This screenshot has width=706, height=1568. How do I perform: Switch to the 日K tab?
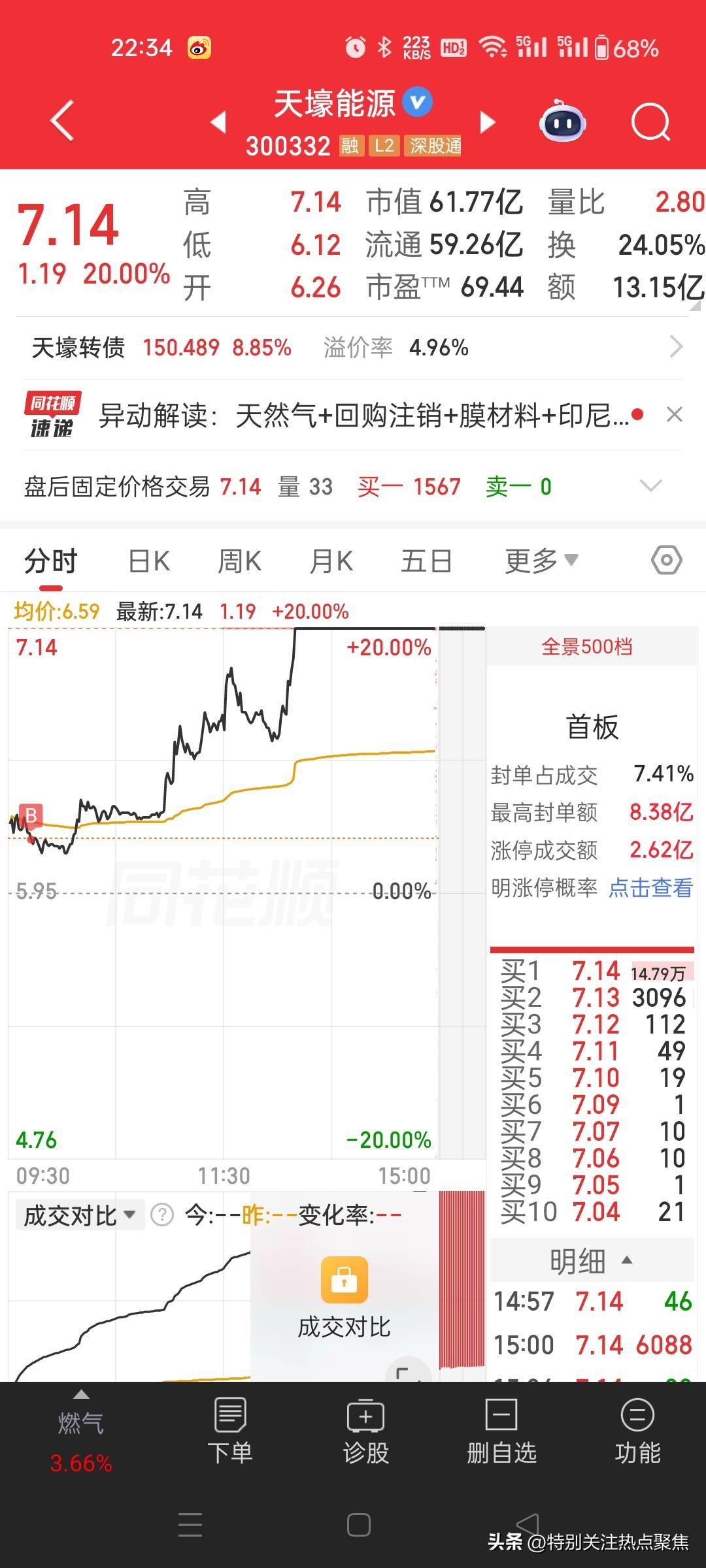tap(148, 560)
